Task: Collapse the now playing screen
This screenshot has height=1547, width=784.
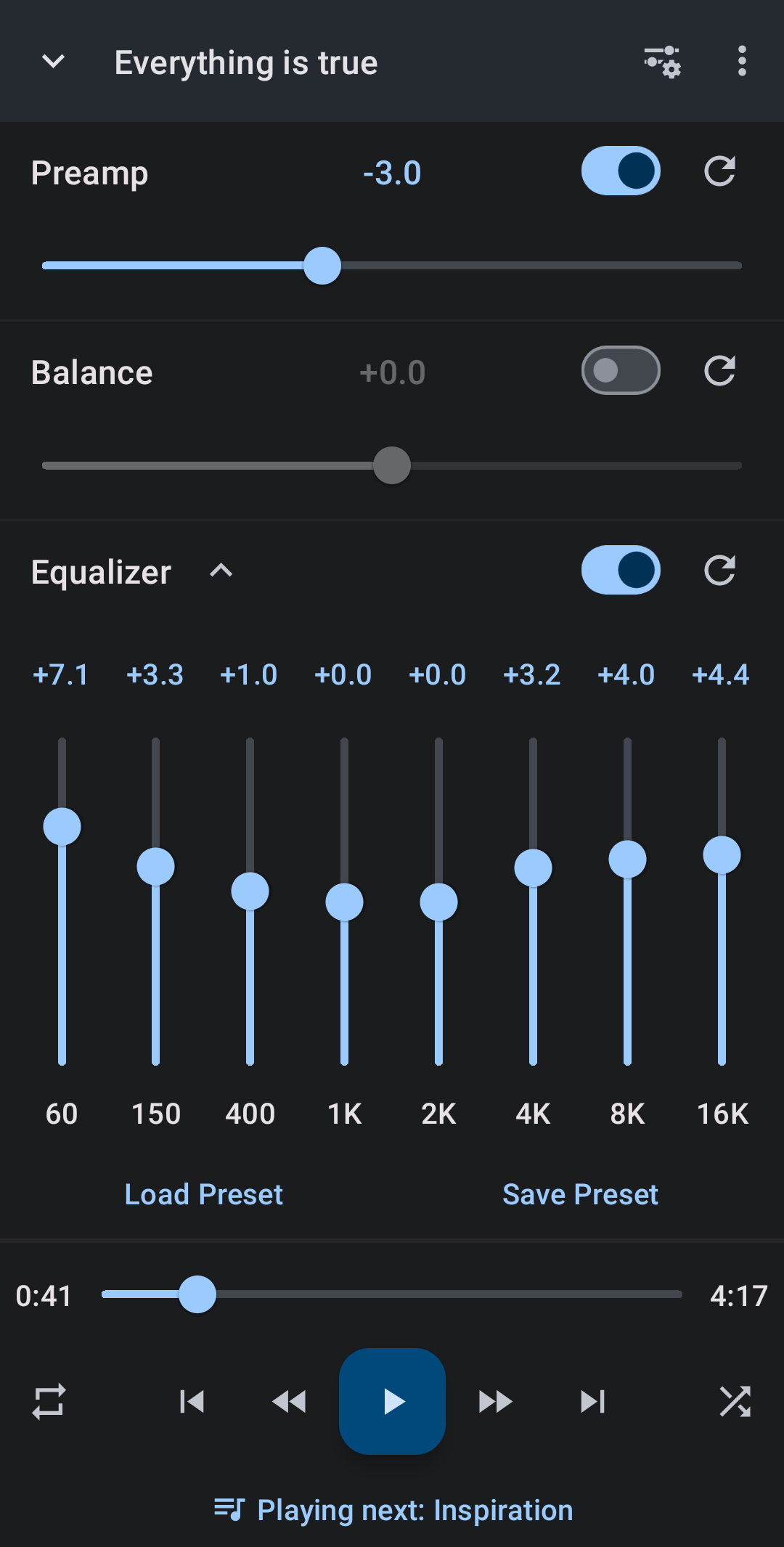Action: 53,62
